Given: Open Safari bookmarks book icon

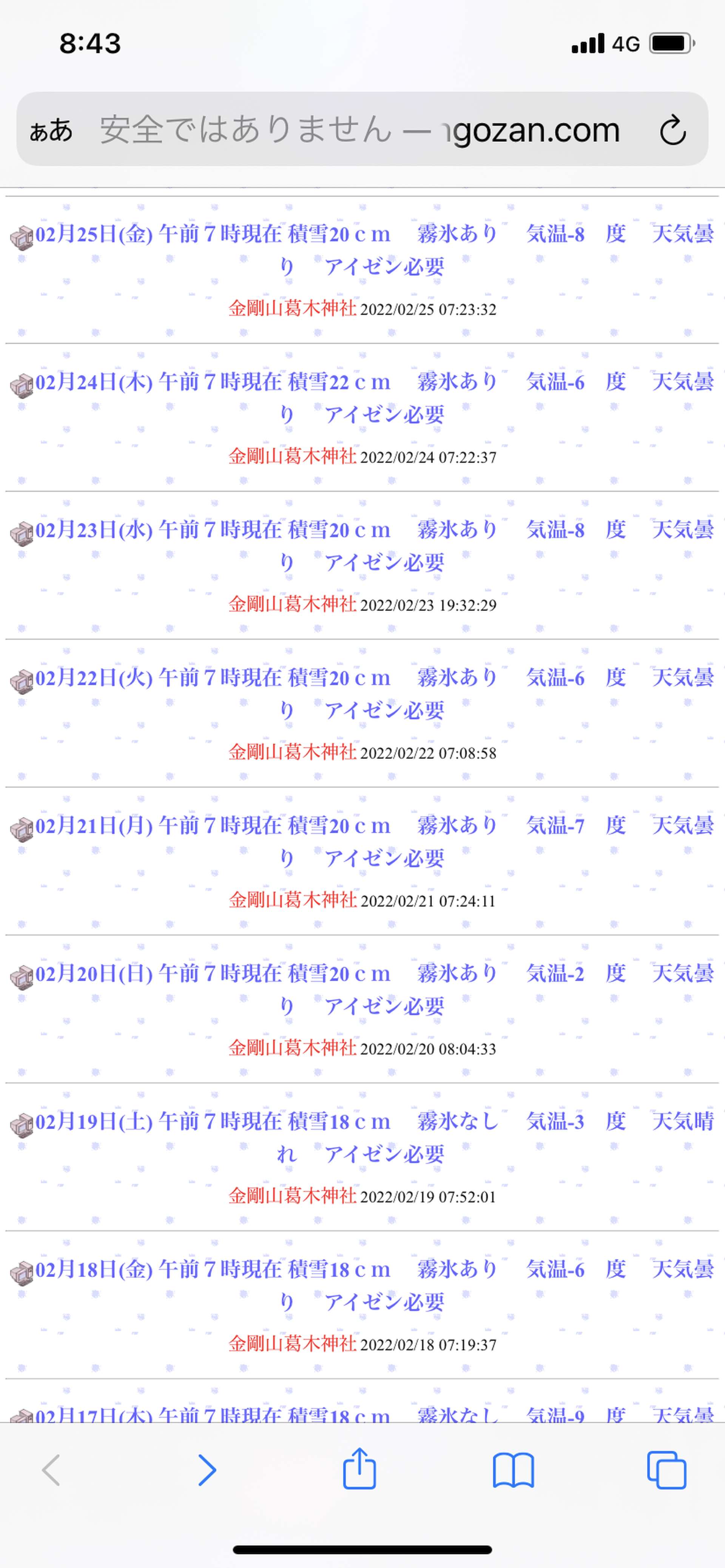Looking at the screenshot, I should (x=513, y=1470).
